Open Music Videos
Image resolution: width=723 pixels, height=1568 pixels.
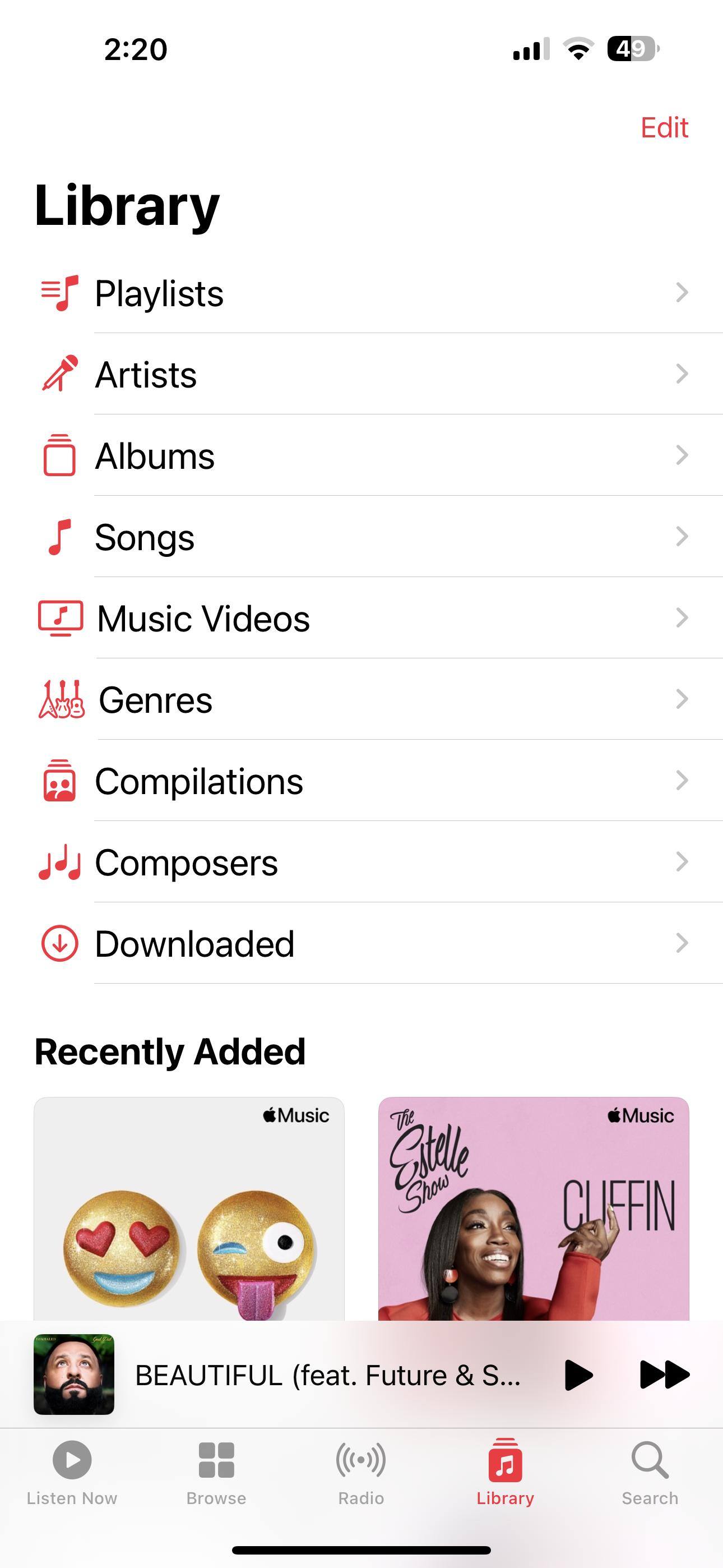coord(361,618)
